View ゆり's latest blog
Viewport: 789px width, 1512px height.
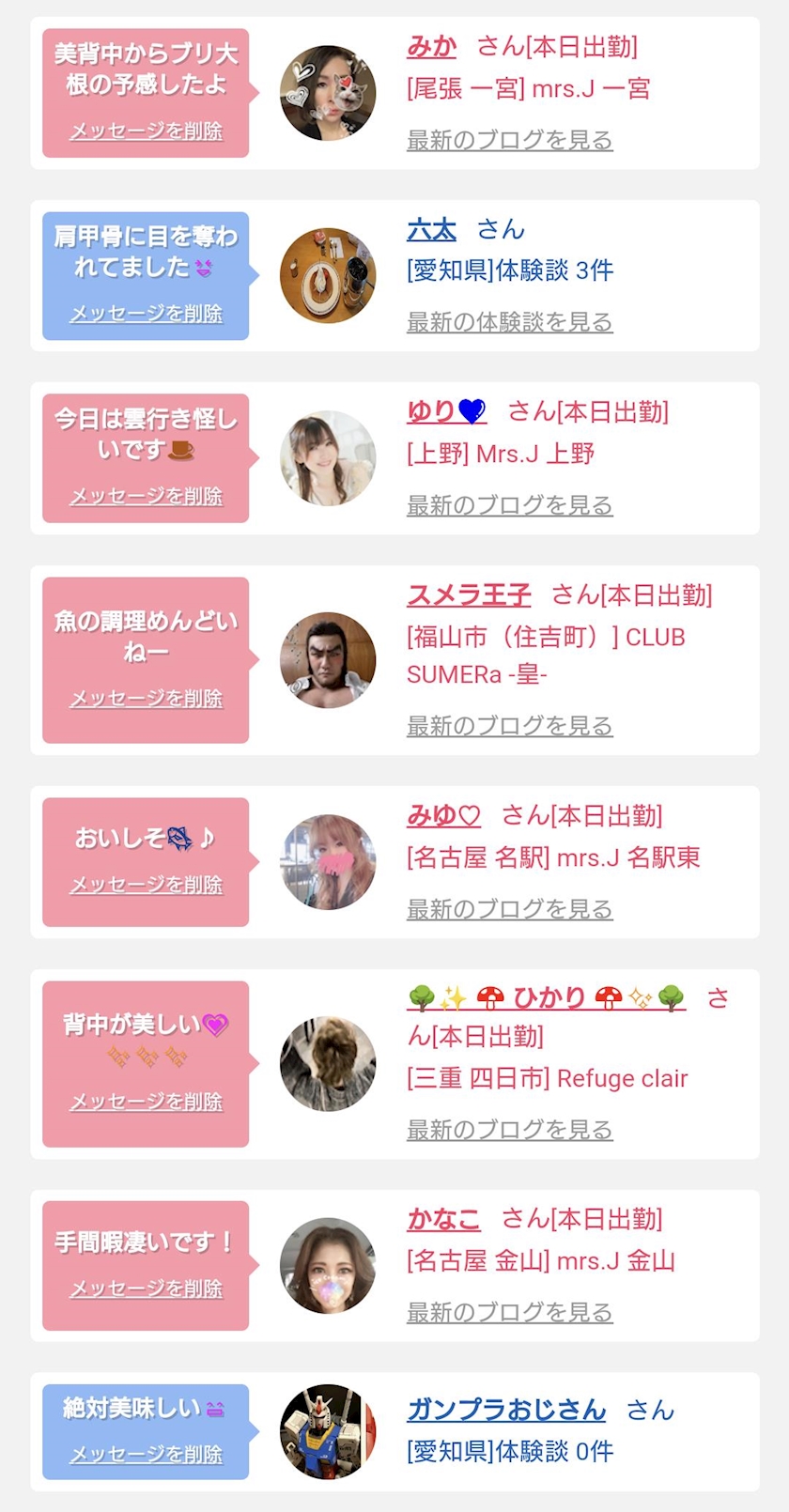point(509,505)
